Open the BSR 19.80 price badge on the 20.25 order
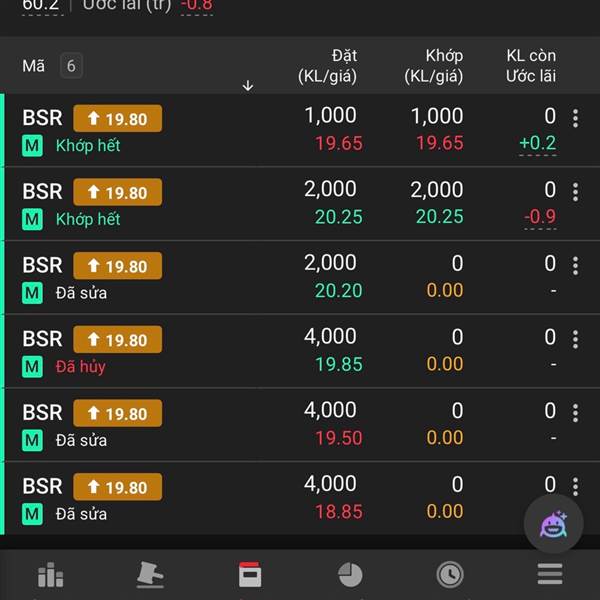 pyautogui.click(x=117, y=193)
